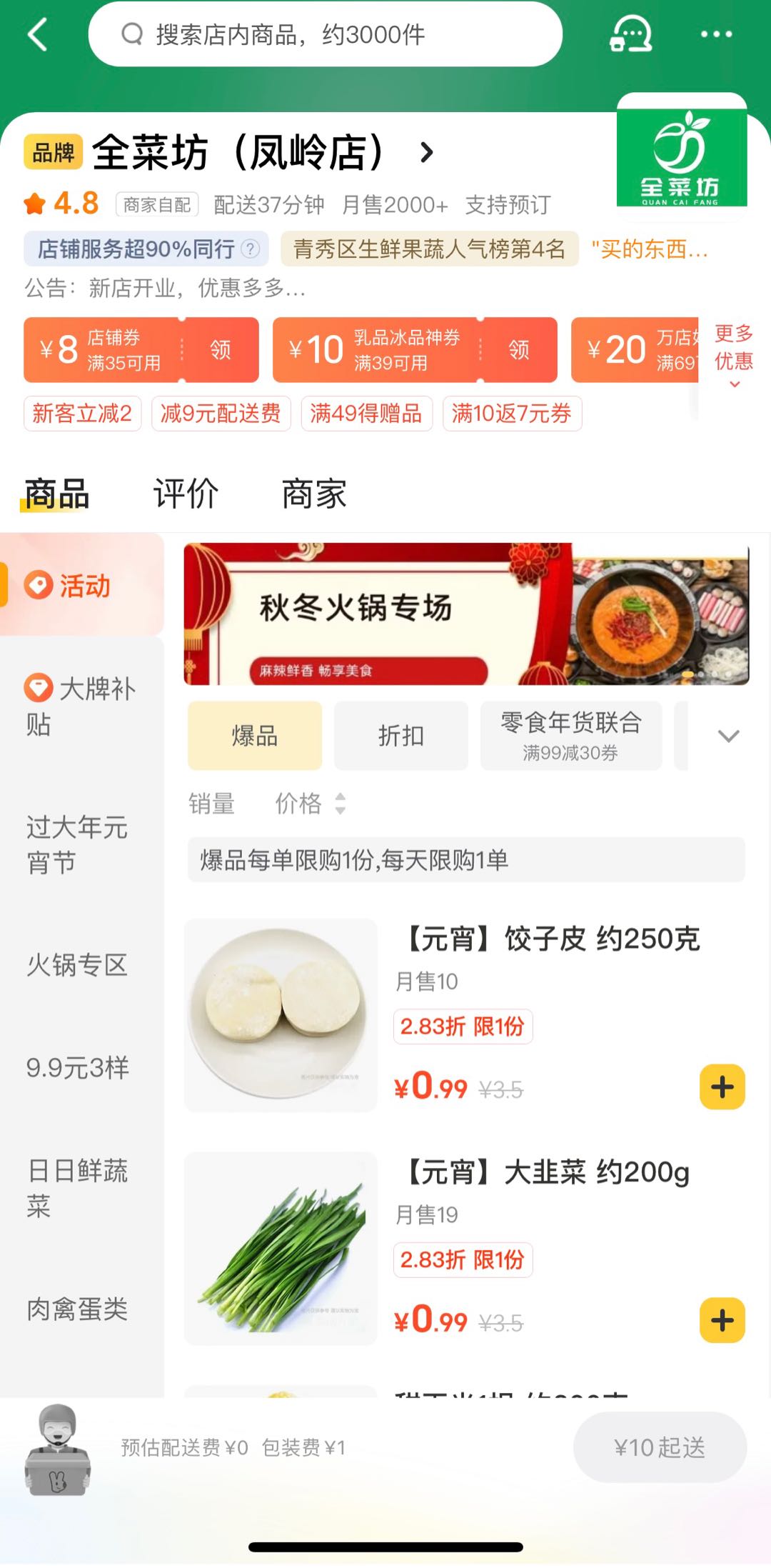Switch to the 评价 tab

pos(186,494)
